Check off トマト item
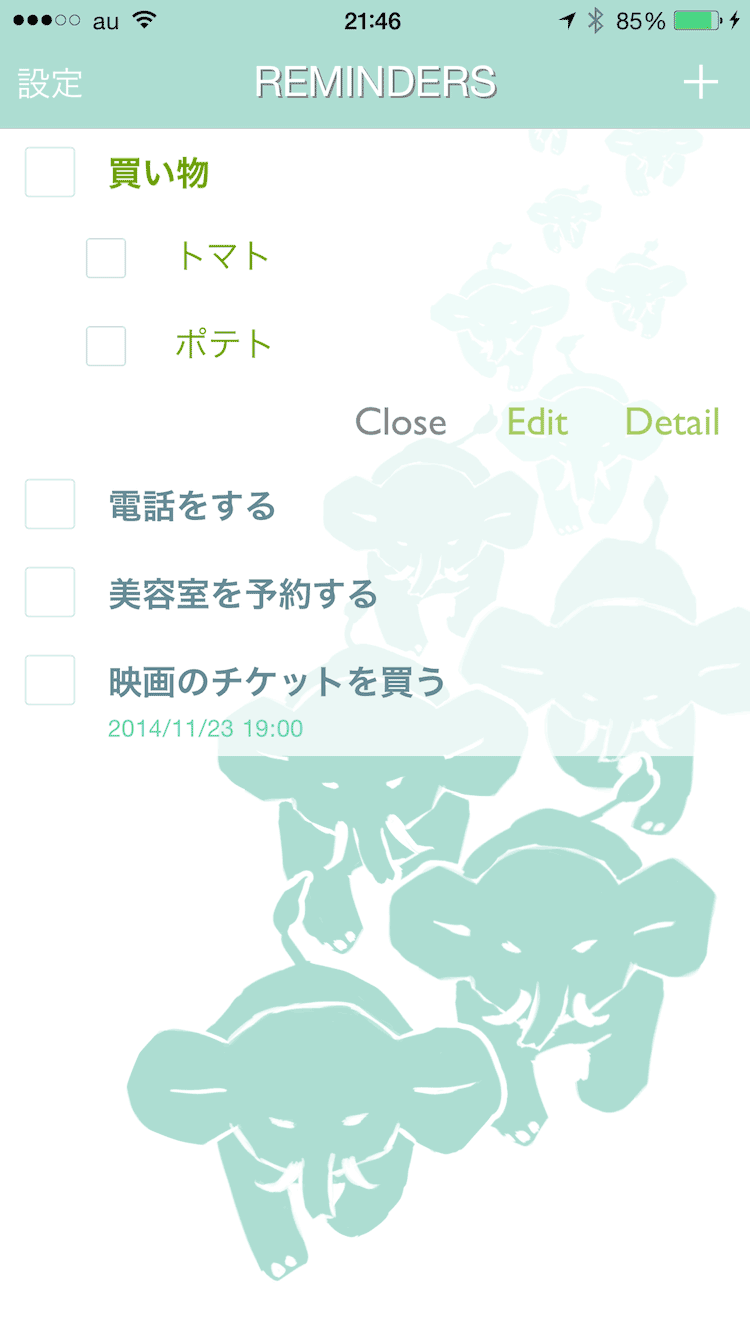Image resolution: width=750 pixels, height=1334 pixels. pos(106,258)
